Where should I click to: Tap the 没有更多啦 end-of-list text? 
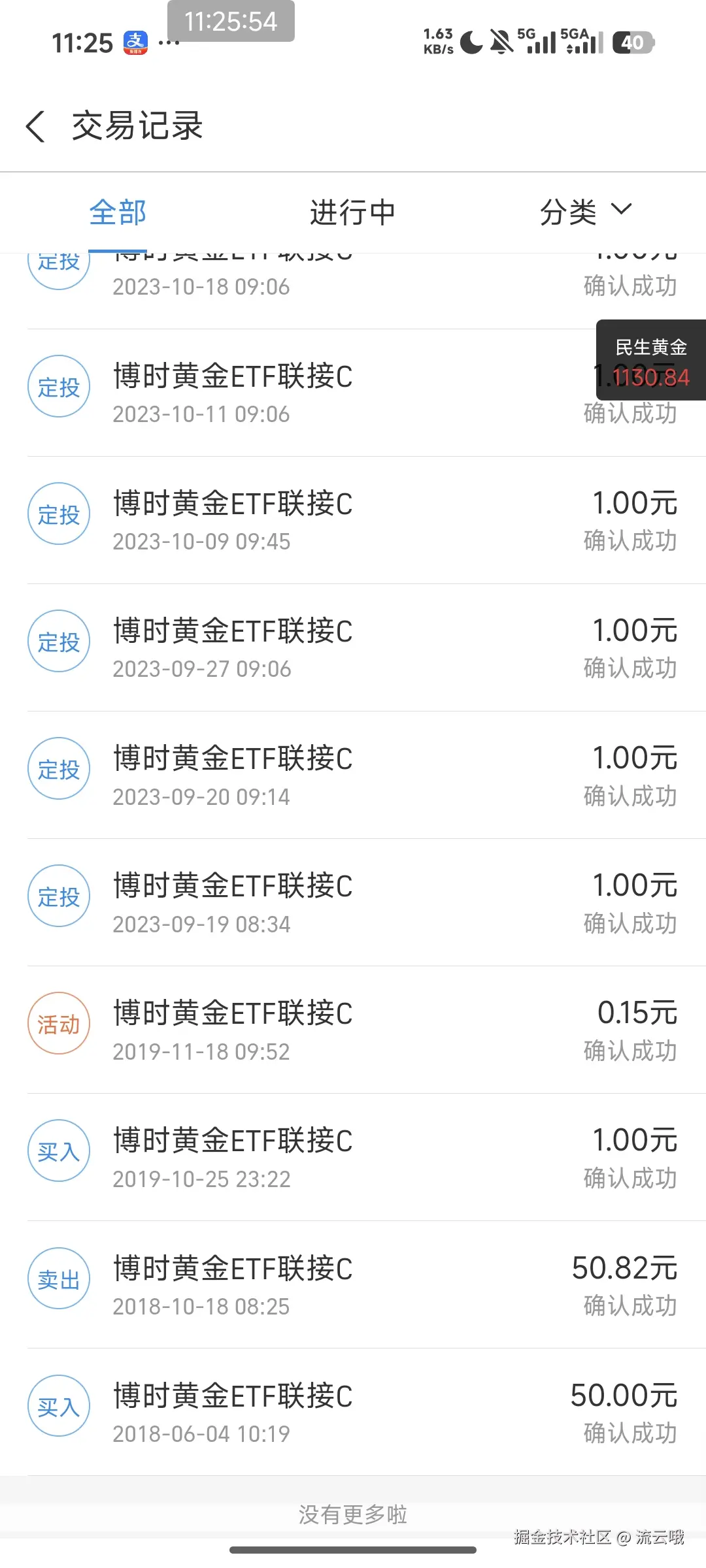[x=352, y=1515]
